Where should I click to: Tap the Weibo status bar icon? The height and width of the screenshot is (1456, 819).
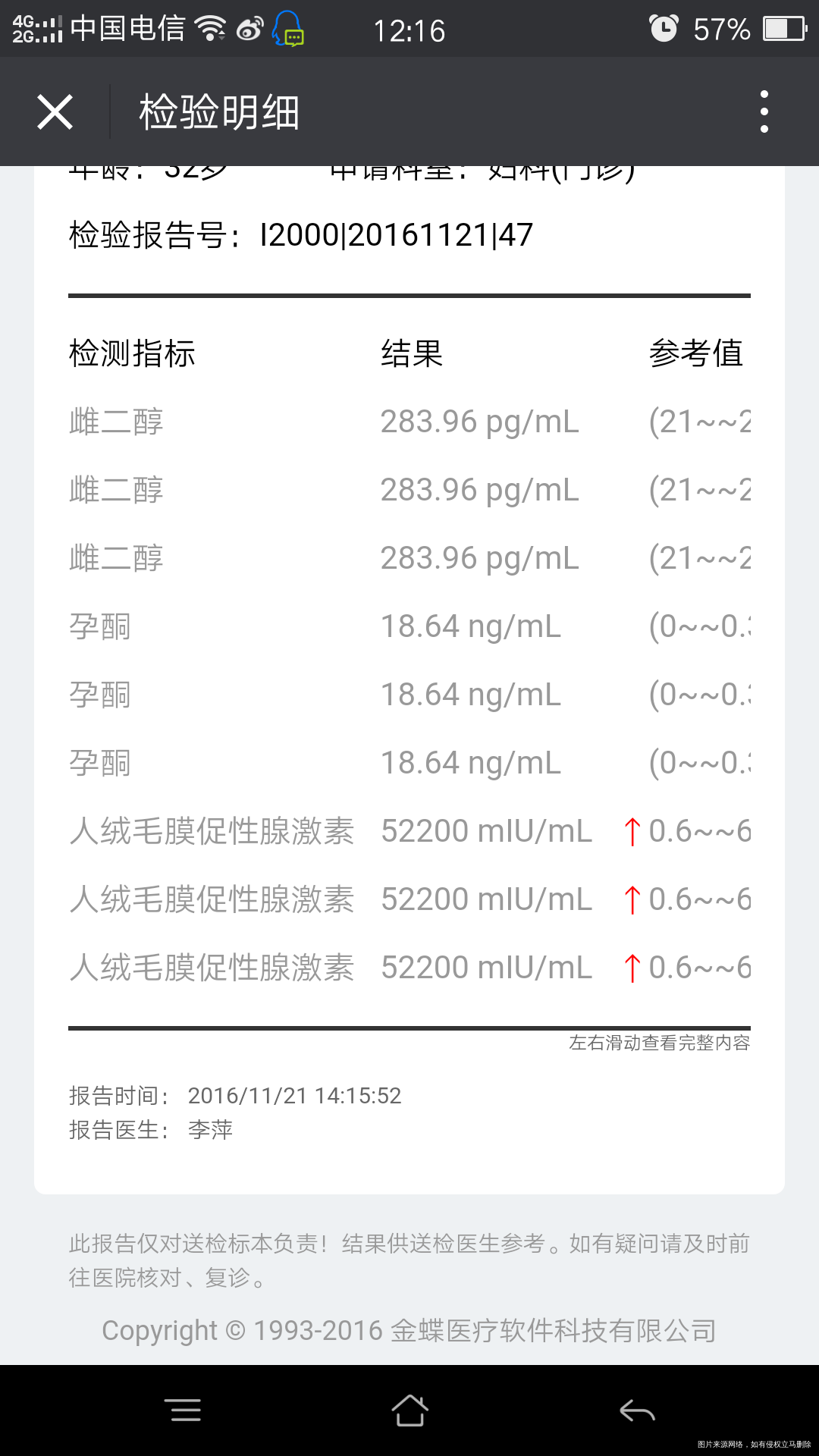[x=249, y=28]
